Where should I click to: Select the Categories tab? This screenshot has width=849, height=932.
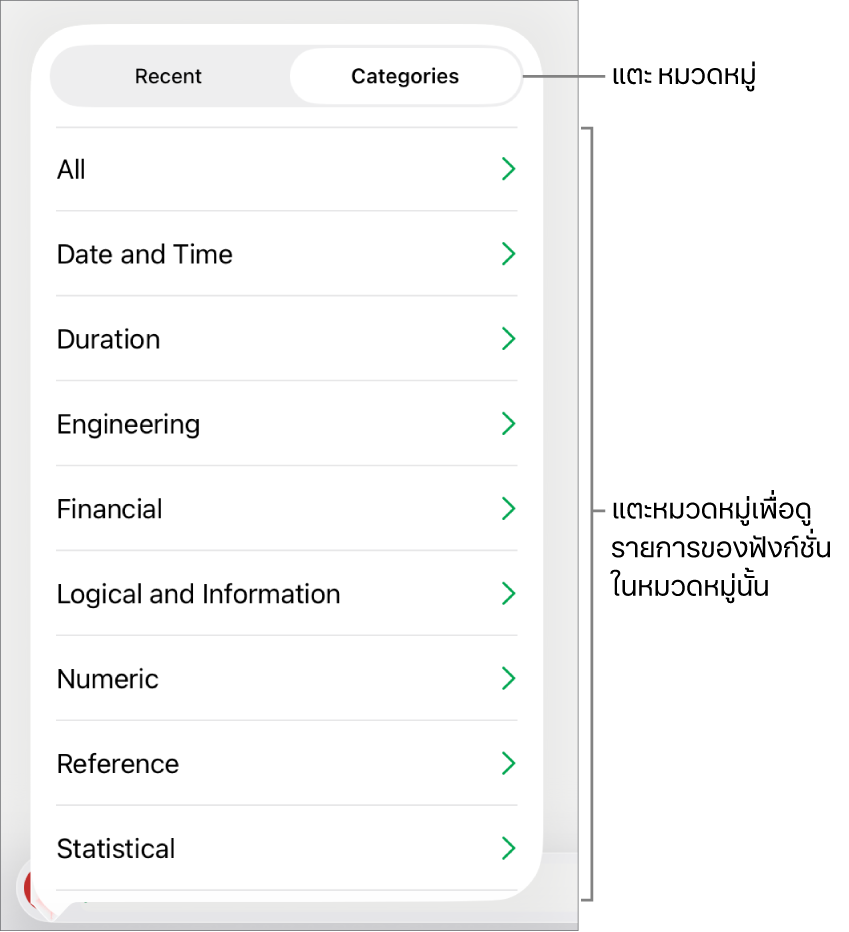point(405,77)
